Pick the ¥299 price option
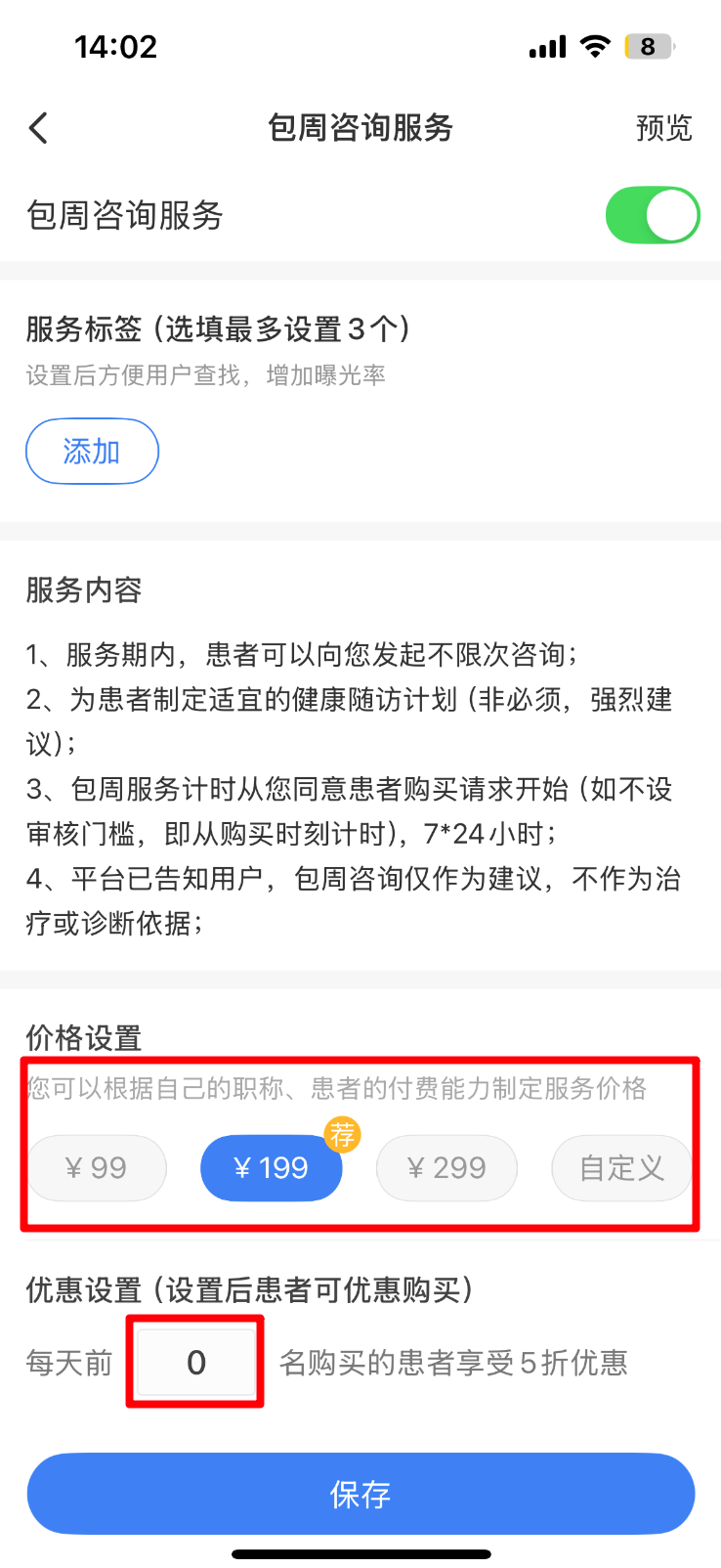721x1568 pixels. point(446,1167)
